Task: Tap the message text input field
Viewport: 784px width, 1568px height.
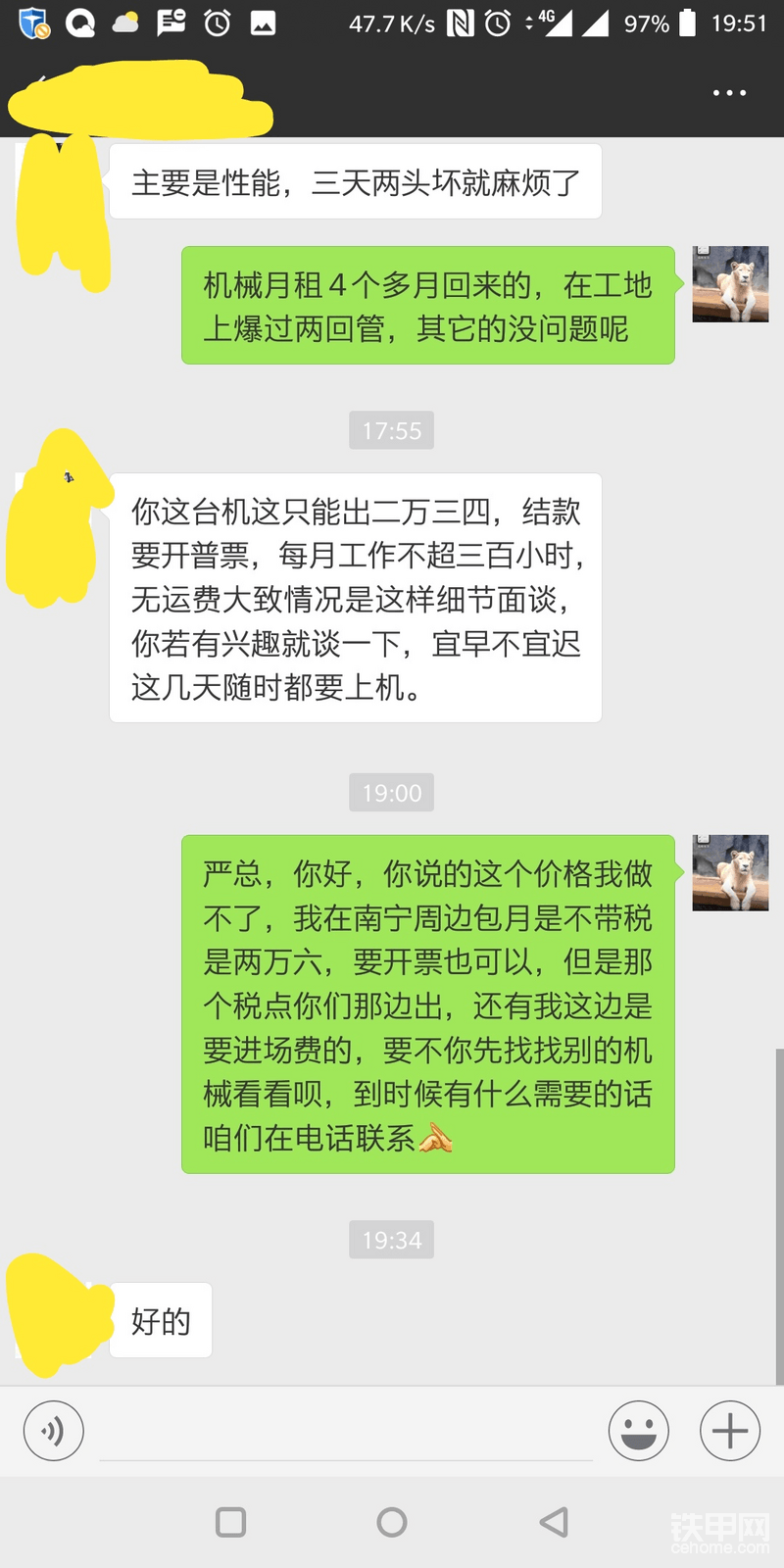Action: click(345, 1433)
